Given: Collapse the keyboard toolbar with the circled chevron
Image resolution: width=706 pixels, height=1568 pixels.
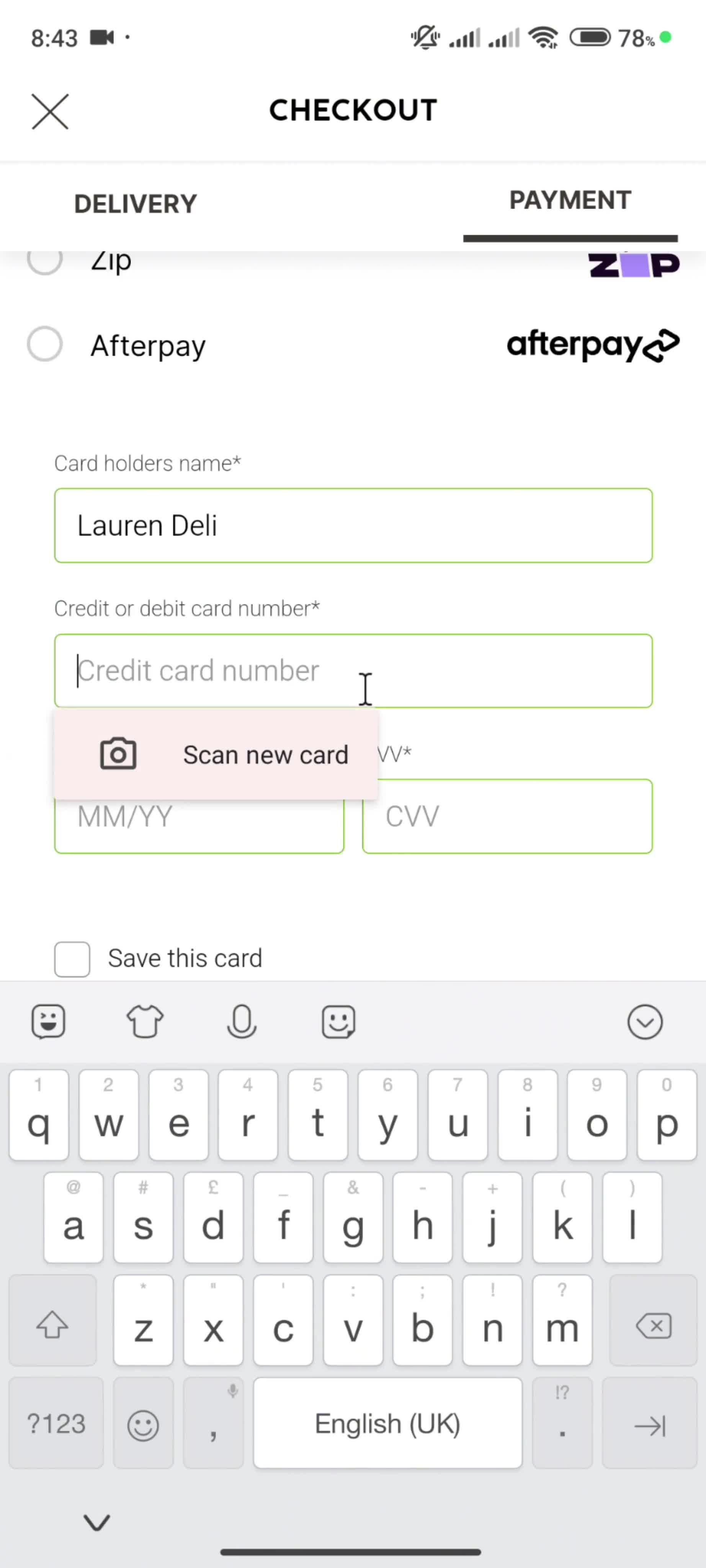Looking at the screenshot, I should coord(644,1021).
